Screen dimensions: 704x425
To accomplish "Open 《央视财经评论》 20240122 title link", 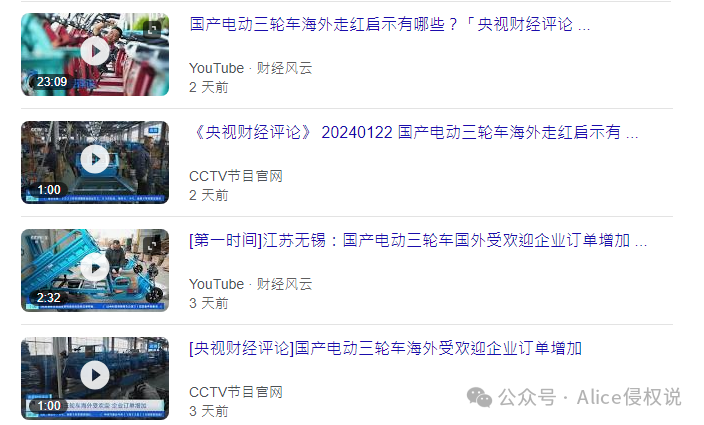I will tap(413, 133).
